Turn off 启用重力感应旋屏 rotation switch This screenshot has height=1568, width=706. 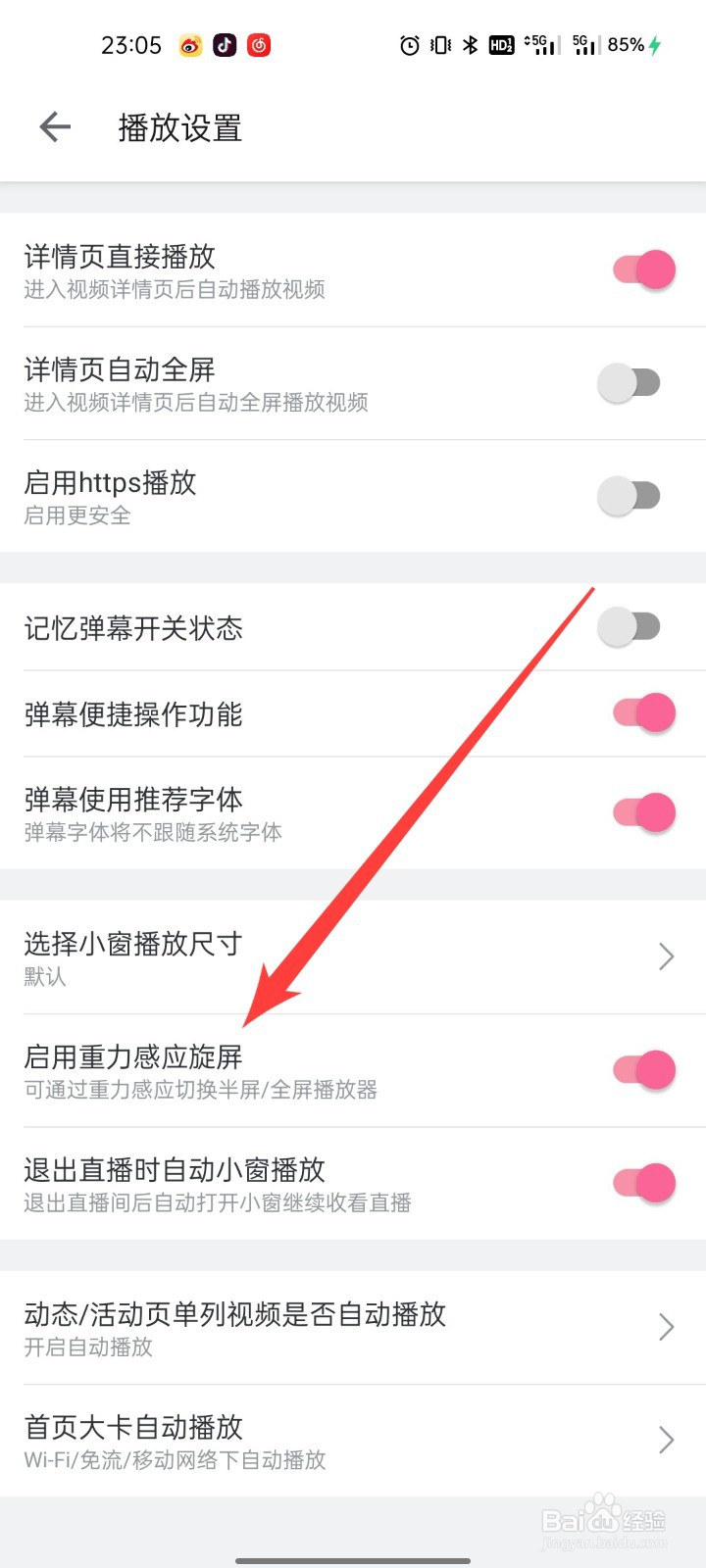point(642,1069)
